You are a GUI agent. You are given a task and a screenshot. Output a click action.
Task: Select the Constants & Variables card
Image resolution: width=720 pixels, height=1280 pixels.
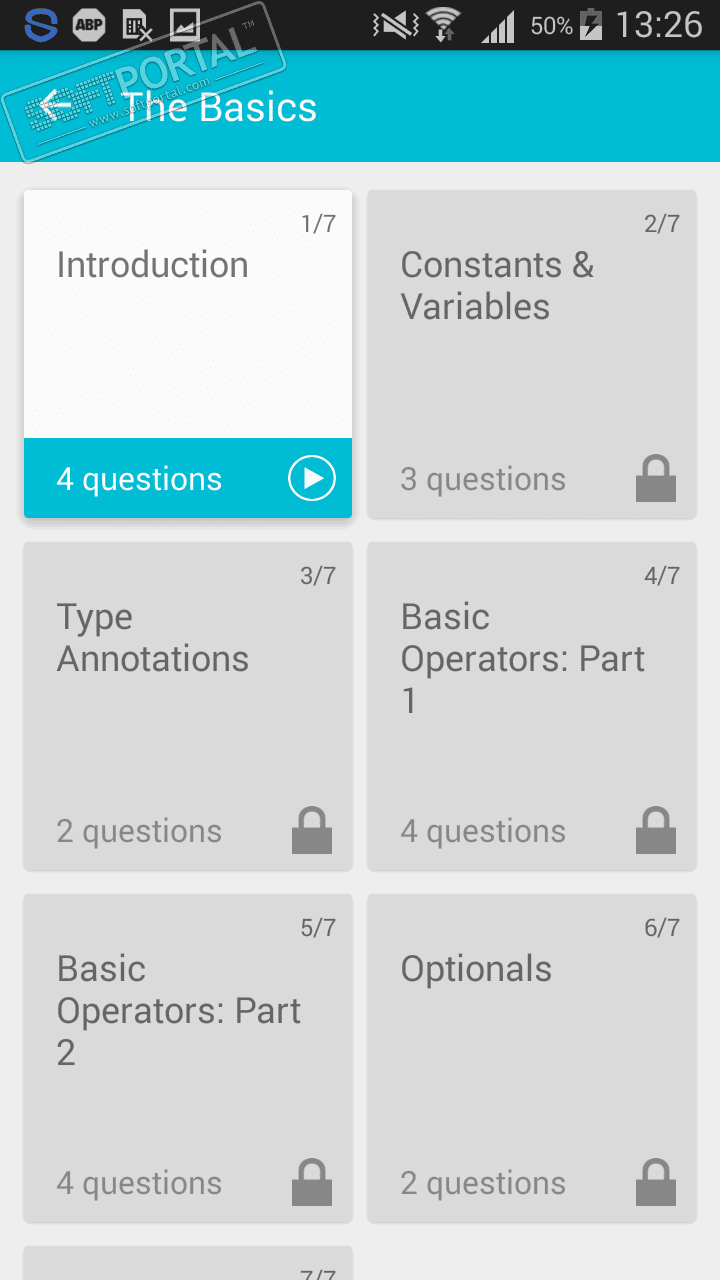(x=532, y=354)
